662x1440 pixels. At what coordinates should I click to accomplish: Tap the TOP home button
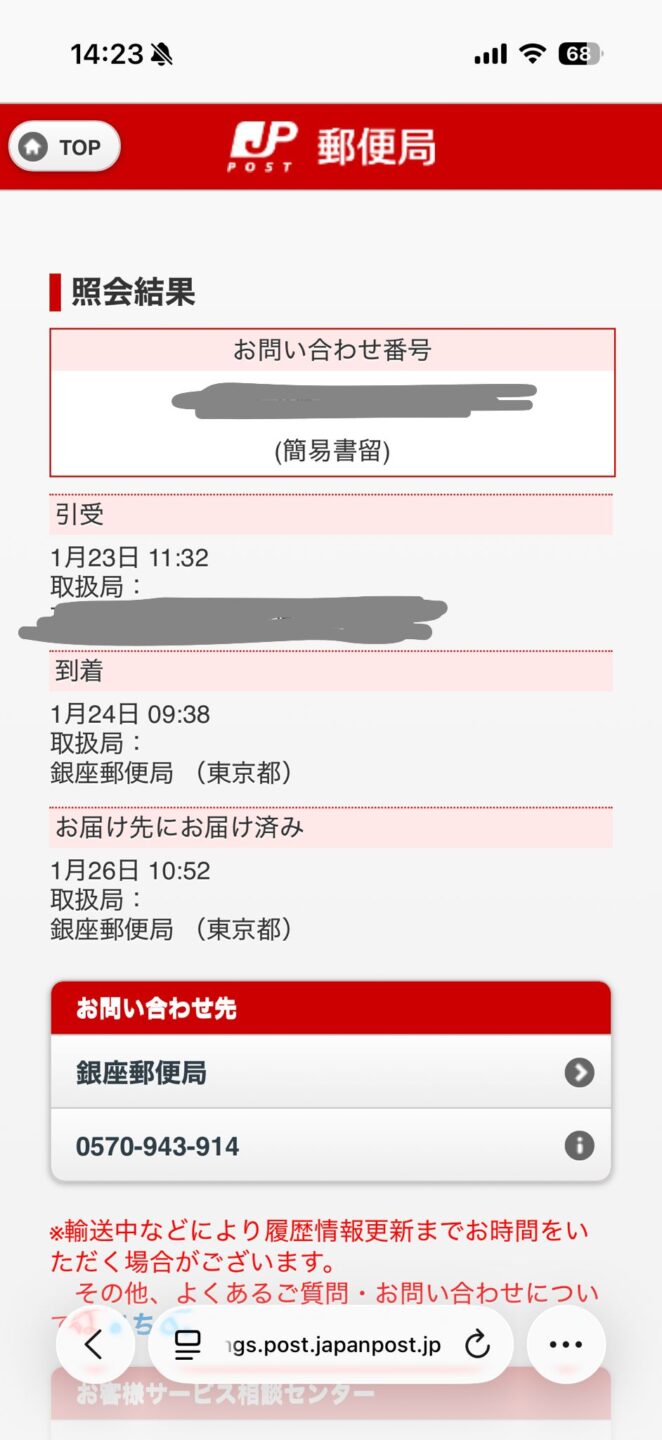tap(64, 147)
